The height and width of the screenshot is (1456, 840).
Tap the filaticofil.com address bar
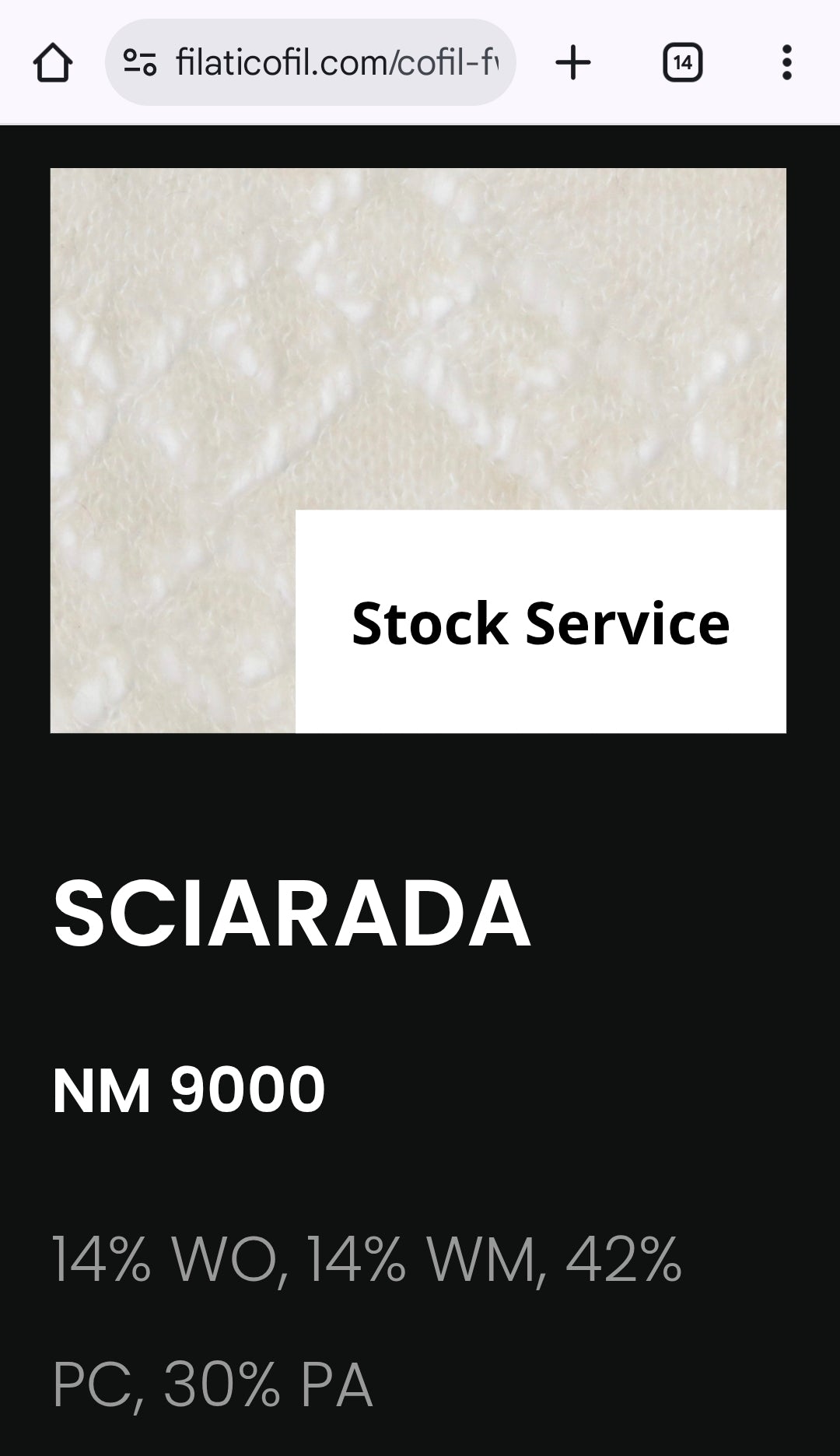[x=336, y=62]
